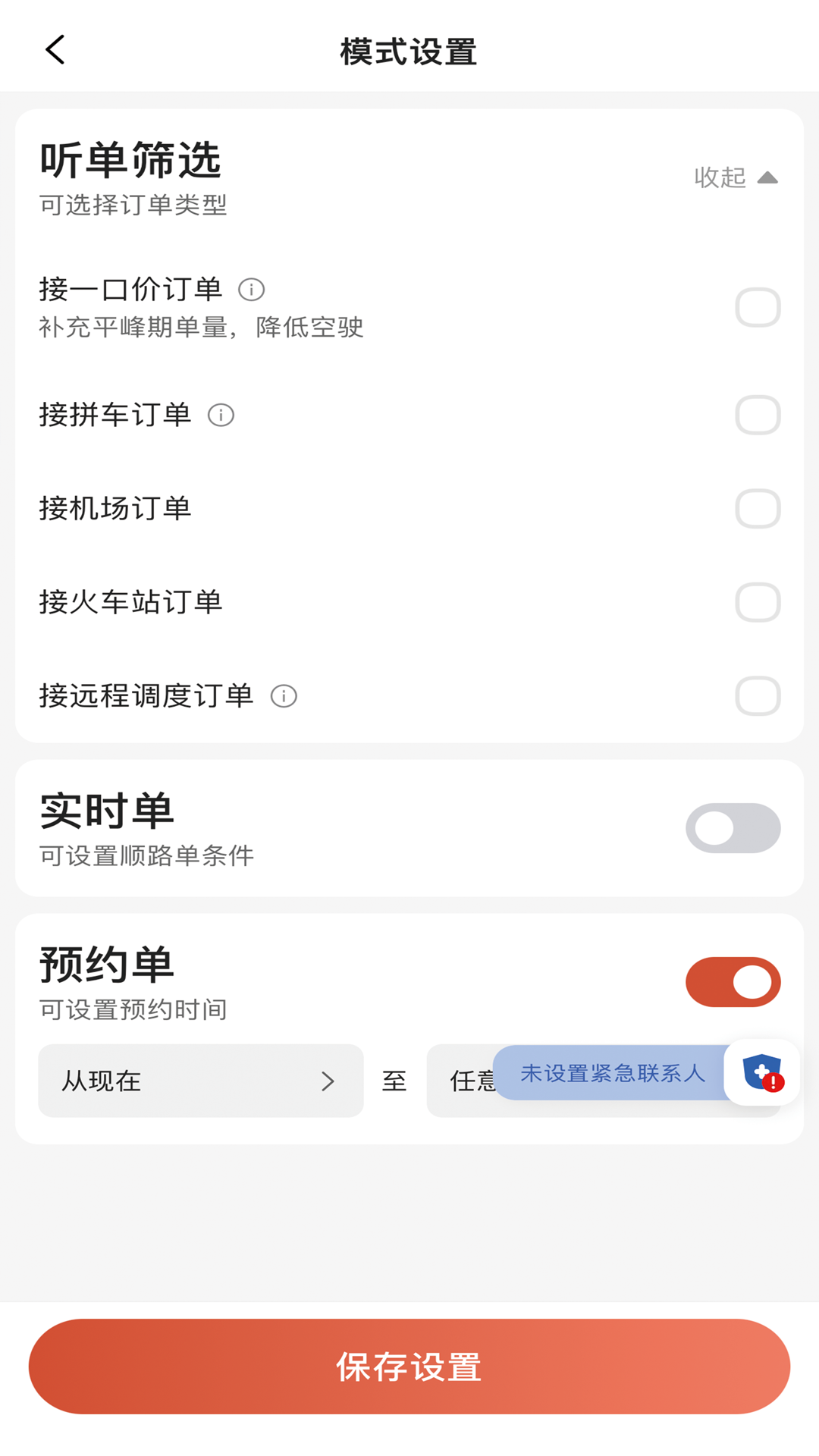819x1456 pixels.
Task: Click the chevron inside the 从现在 selector
Action: tap(328, 1081)
